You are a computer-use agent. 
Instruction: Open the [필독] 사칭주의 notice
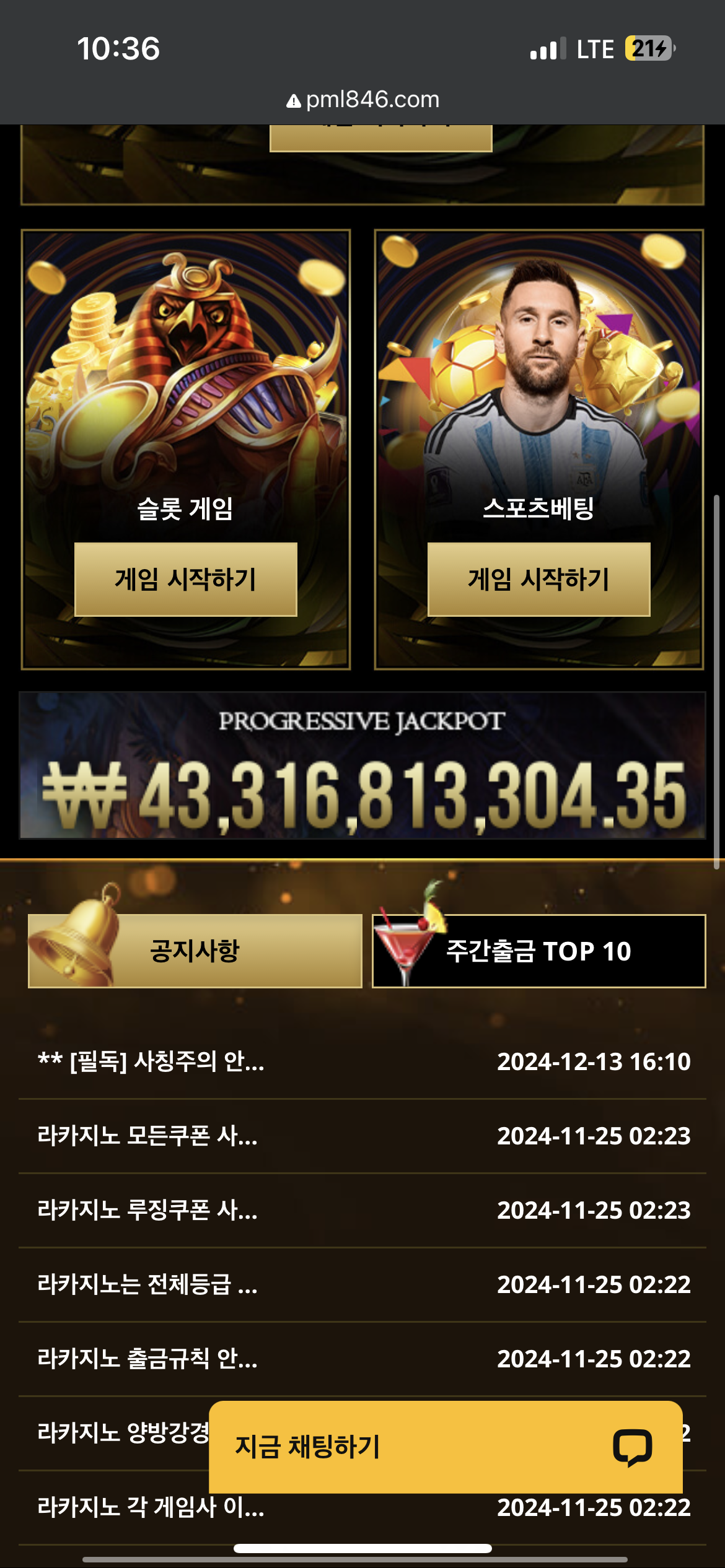coord(362,1062)
